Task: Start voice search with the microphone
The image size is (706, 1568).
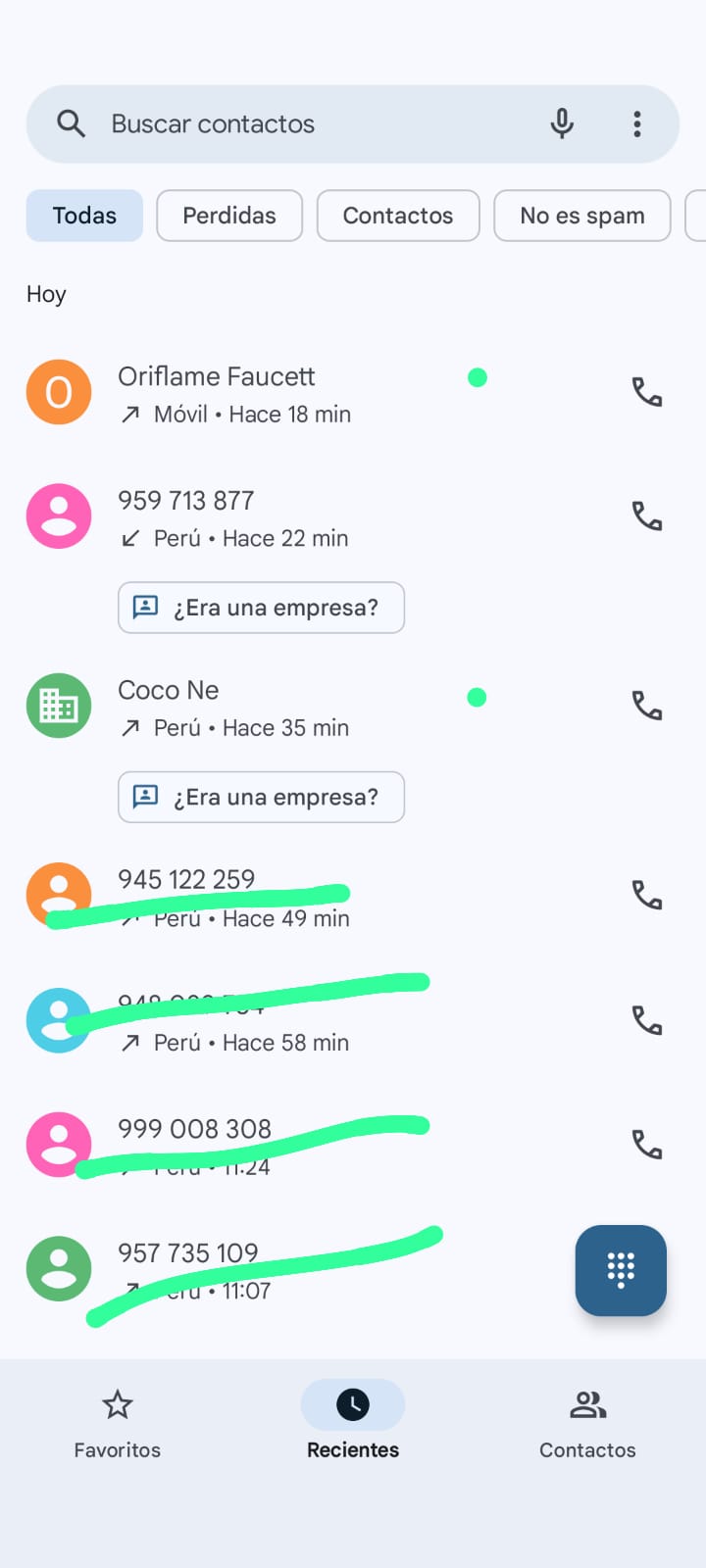Action: [x=562, y=124]
